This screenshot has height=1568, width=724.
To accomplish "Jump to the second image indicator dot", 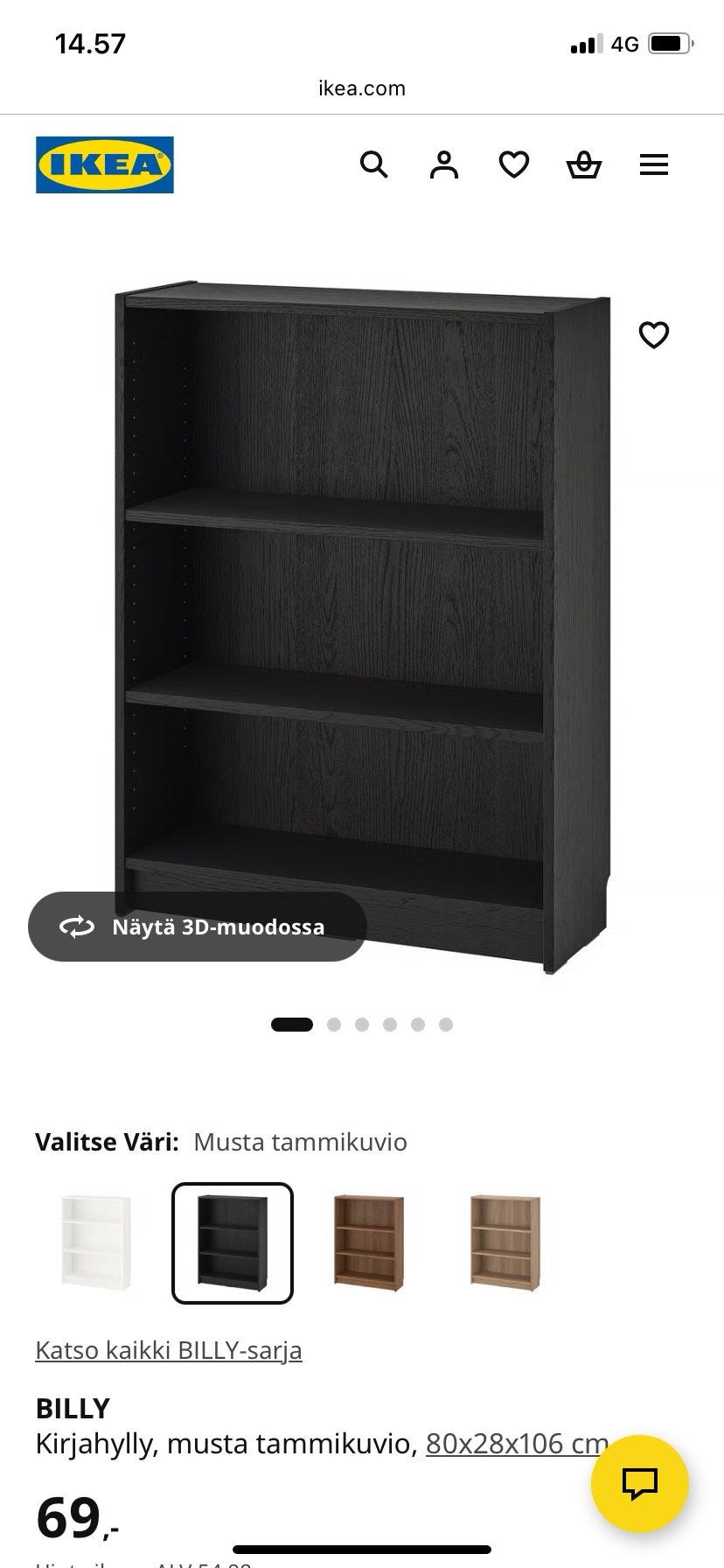I will (x=334, y=1025).
